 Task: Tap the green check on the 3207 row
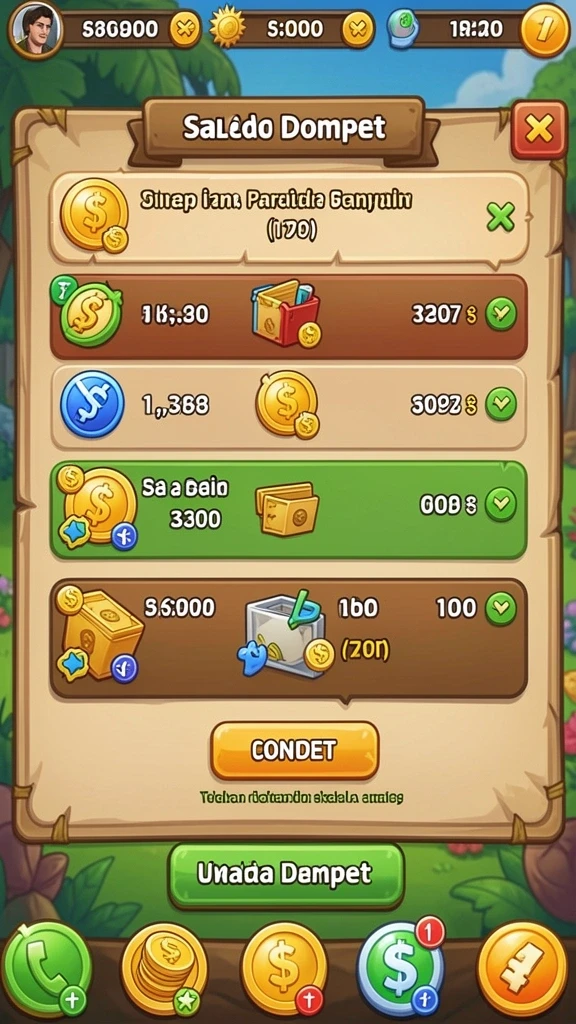click(x=501, y=315)
